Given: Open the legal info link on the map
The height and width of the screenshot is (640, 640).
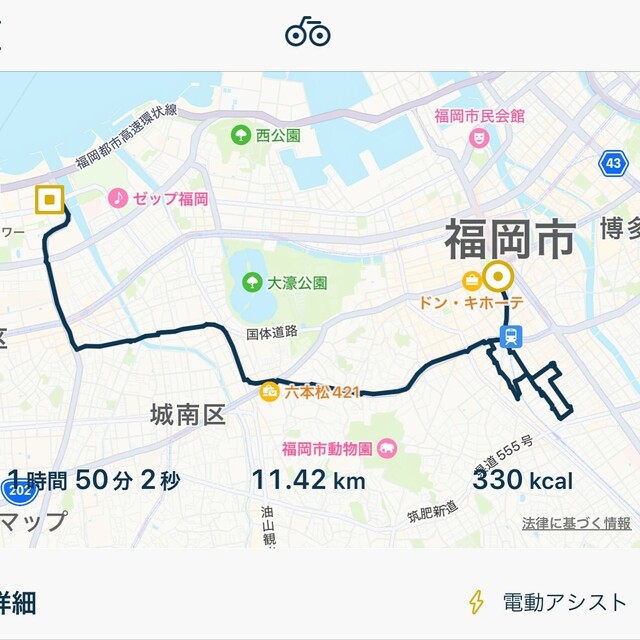Looking at the screenshot, I should 576,523.
